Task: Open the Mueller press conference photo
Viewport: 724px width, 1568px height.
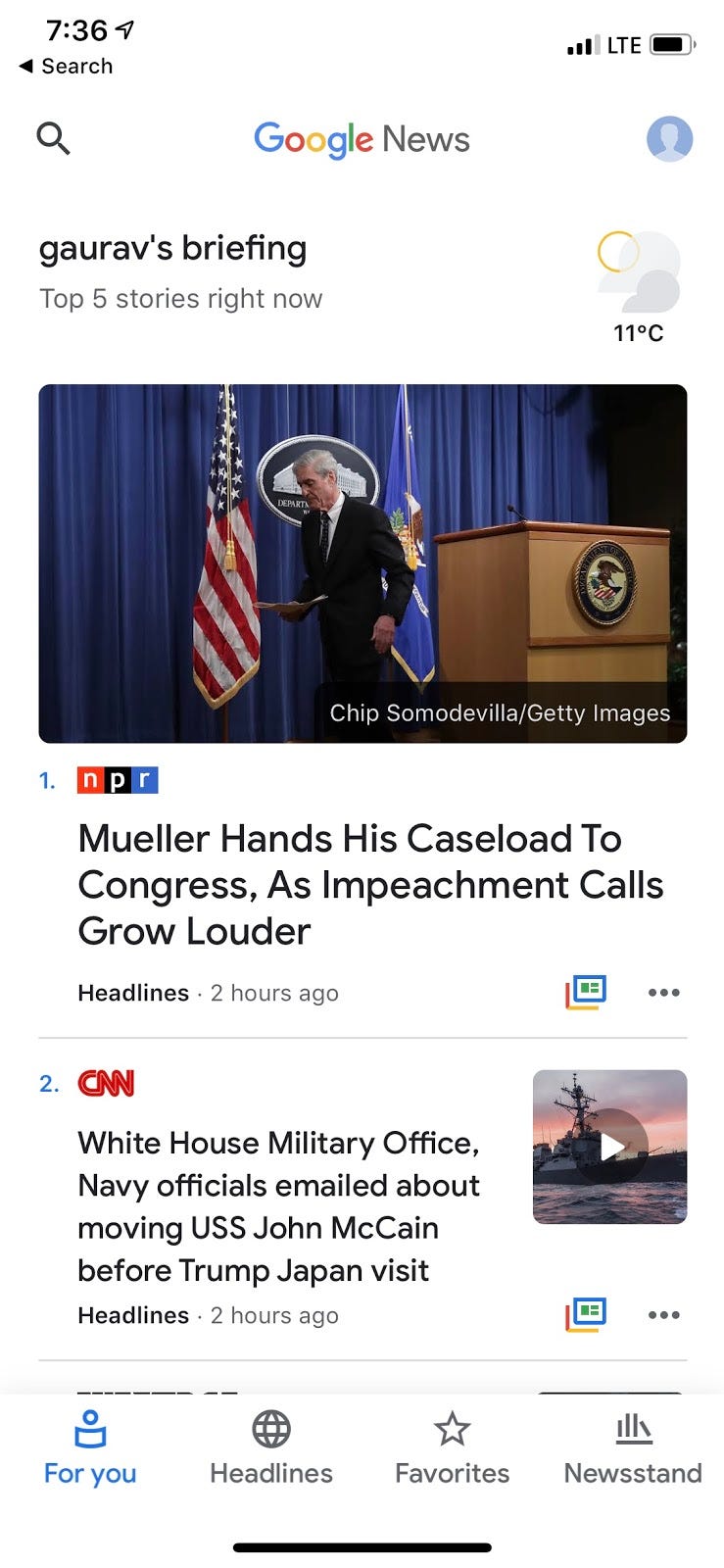Action: [x=362, y=563]
